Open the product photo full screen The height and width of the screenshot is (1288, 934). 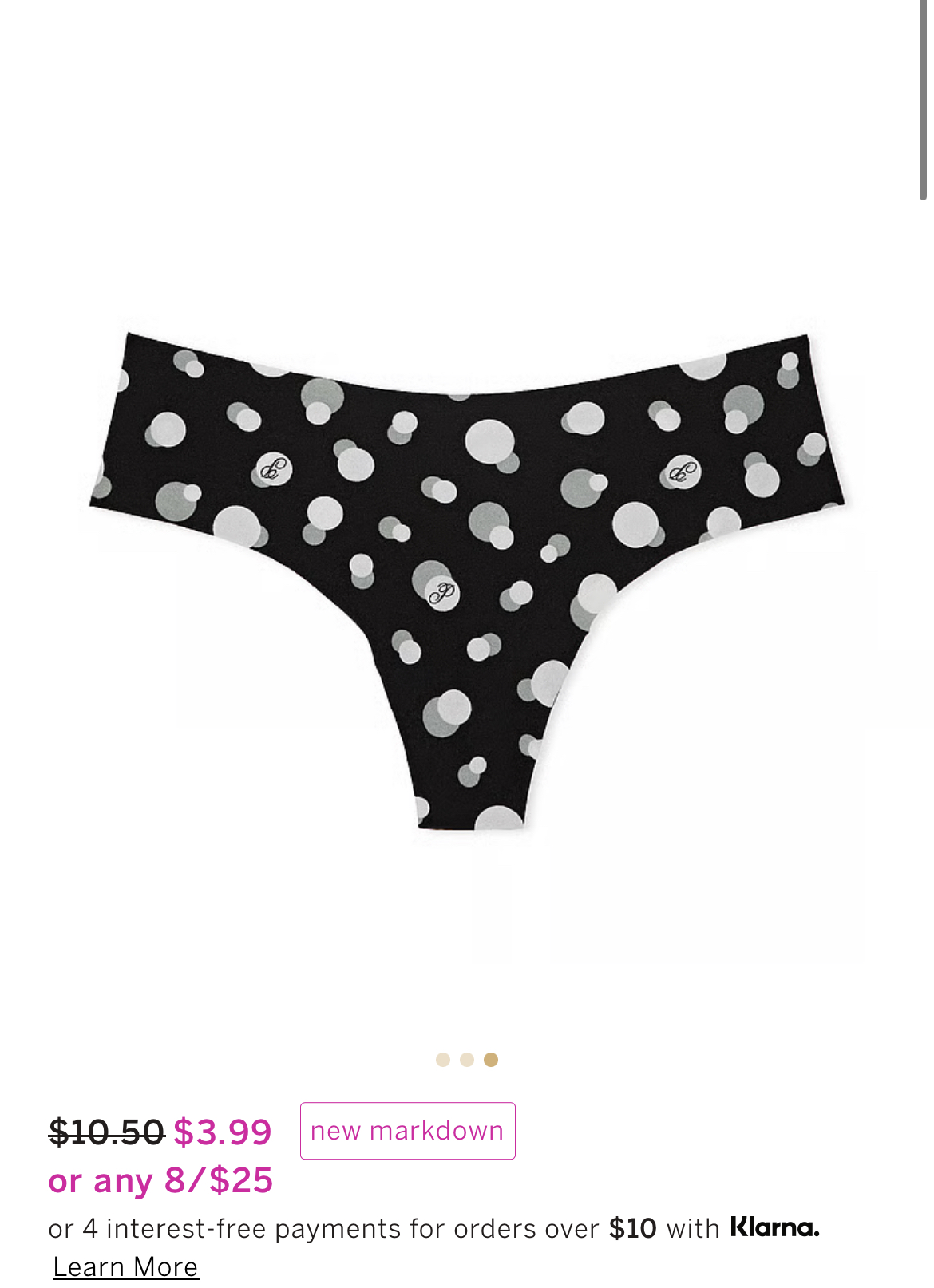tap(467, 575)
